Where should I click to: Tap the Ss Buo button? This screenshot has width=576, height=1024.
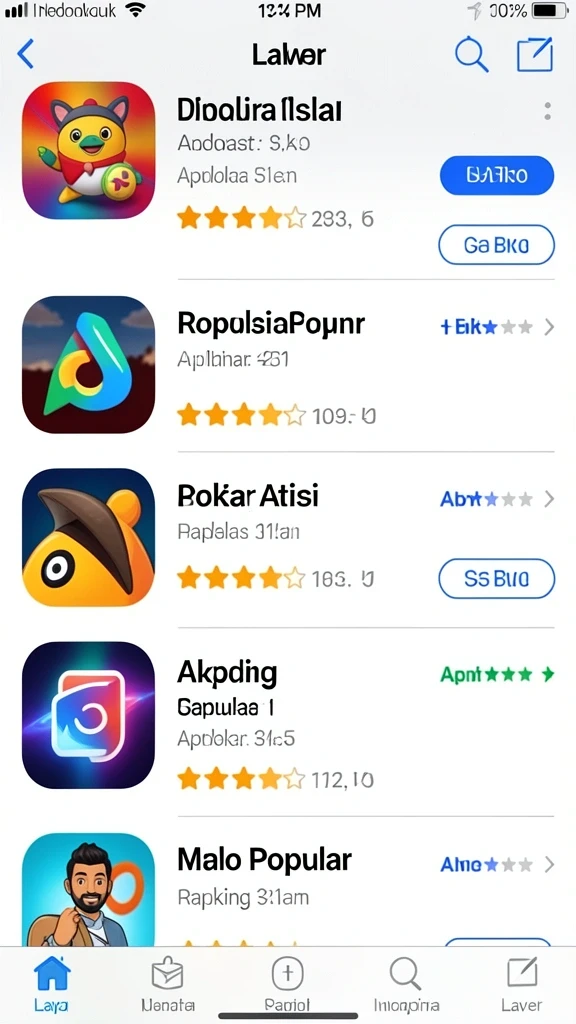(x=496, y=579)
